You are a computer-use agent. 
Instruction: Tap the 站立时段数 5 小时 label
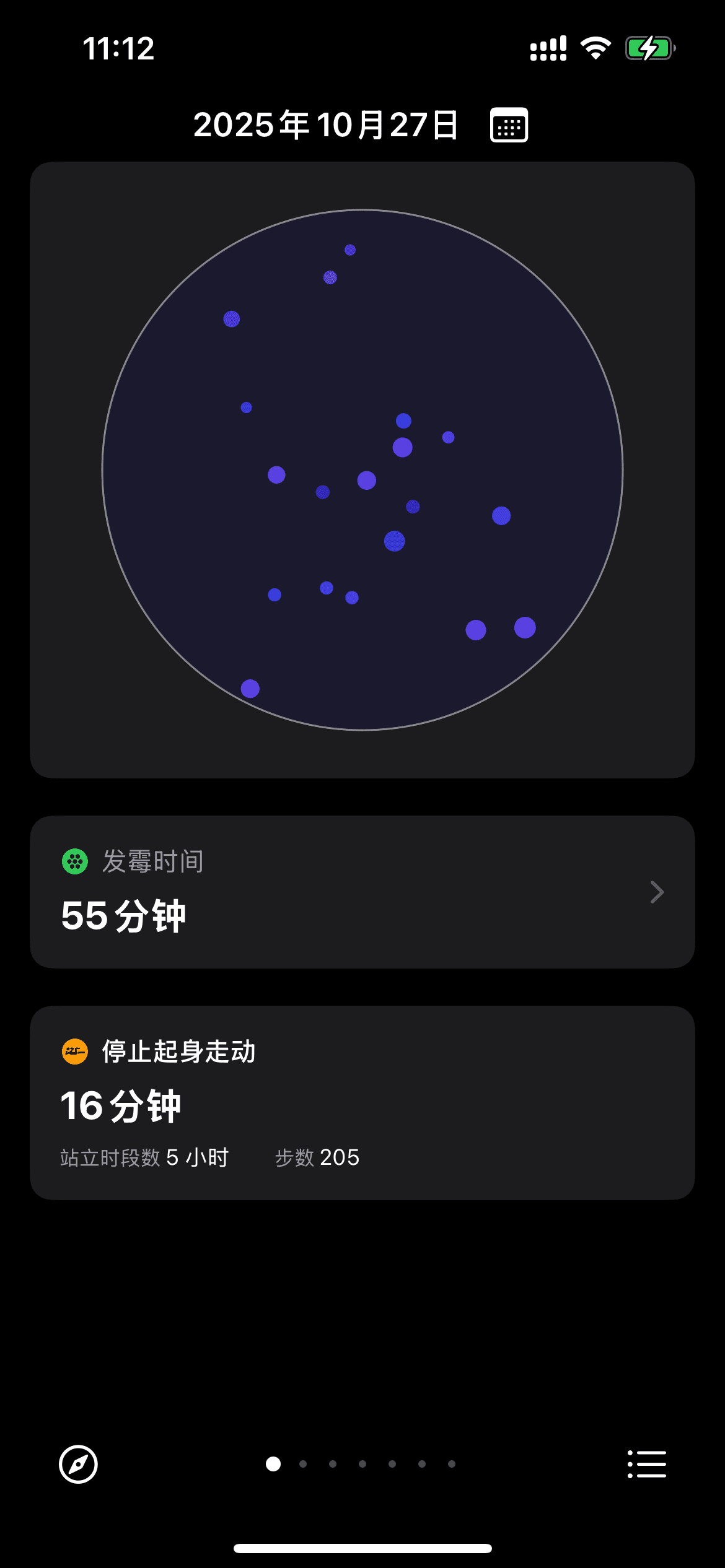coord(144,1157)
